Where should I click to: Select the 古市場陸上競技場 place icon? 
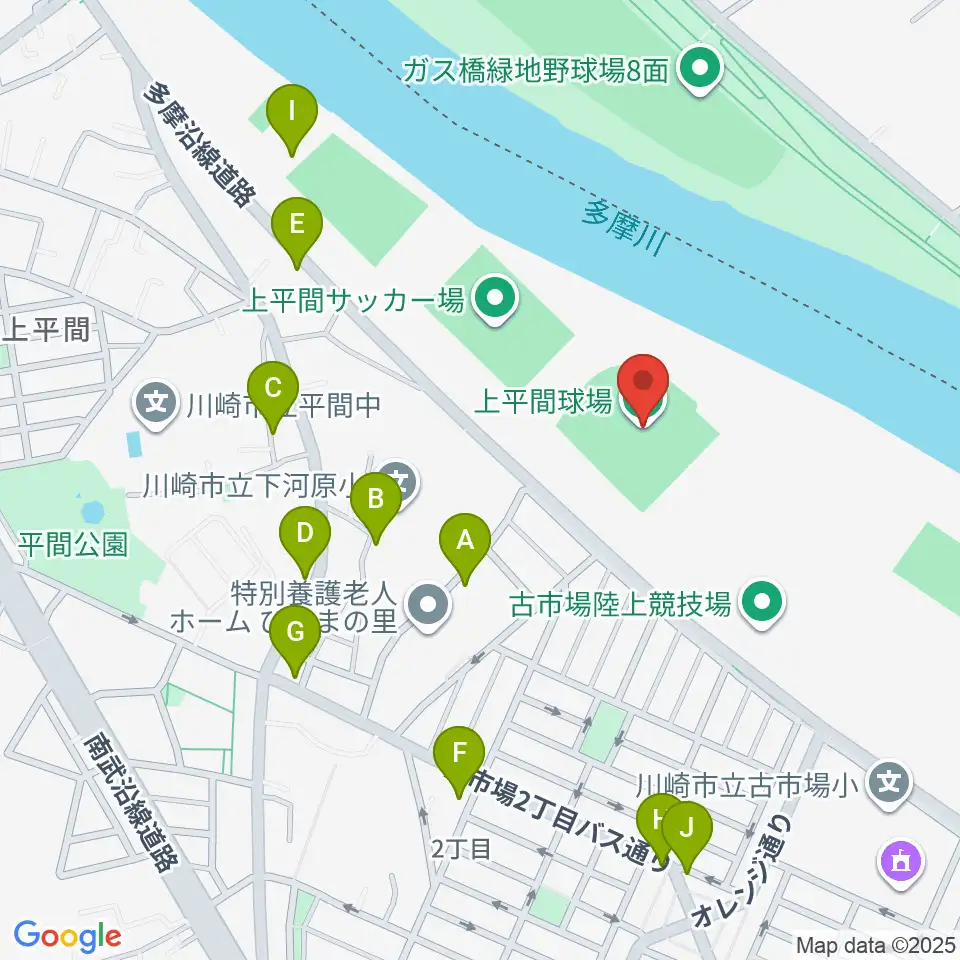point(764,602)
